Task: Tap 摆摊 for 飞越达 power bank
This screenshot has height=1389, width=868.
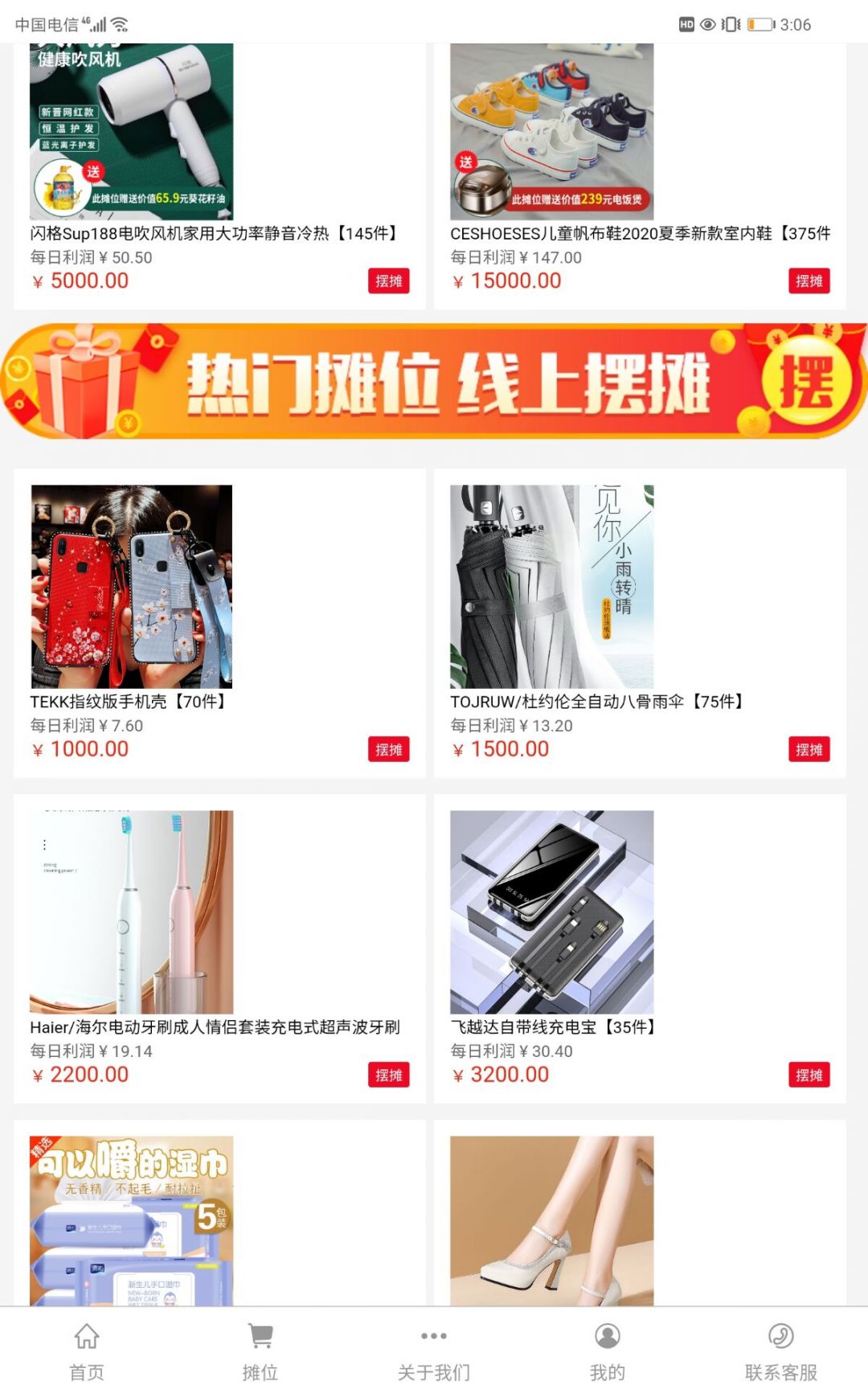Action: pos(809,1076)
